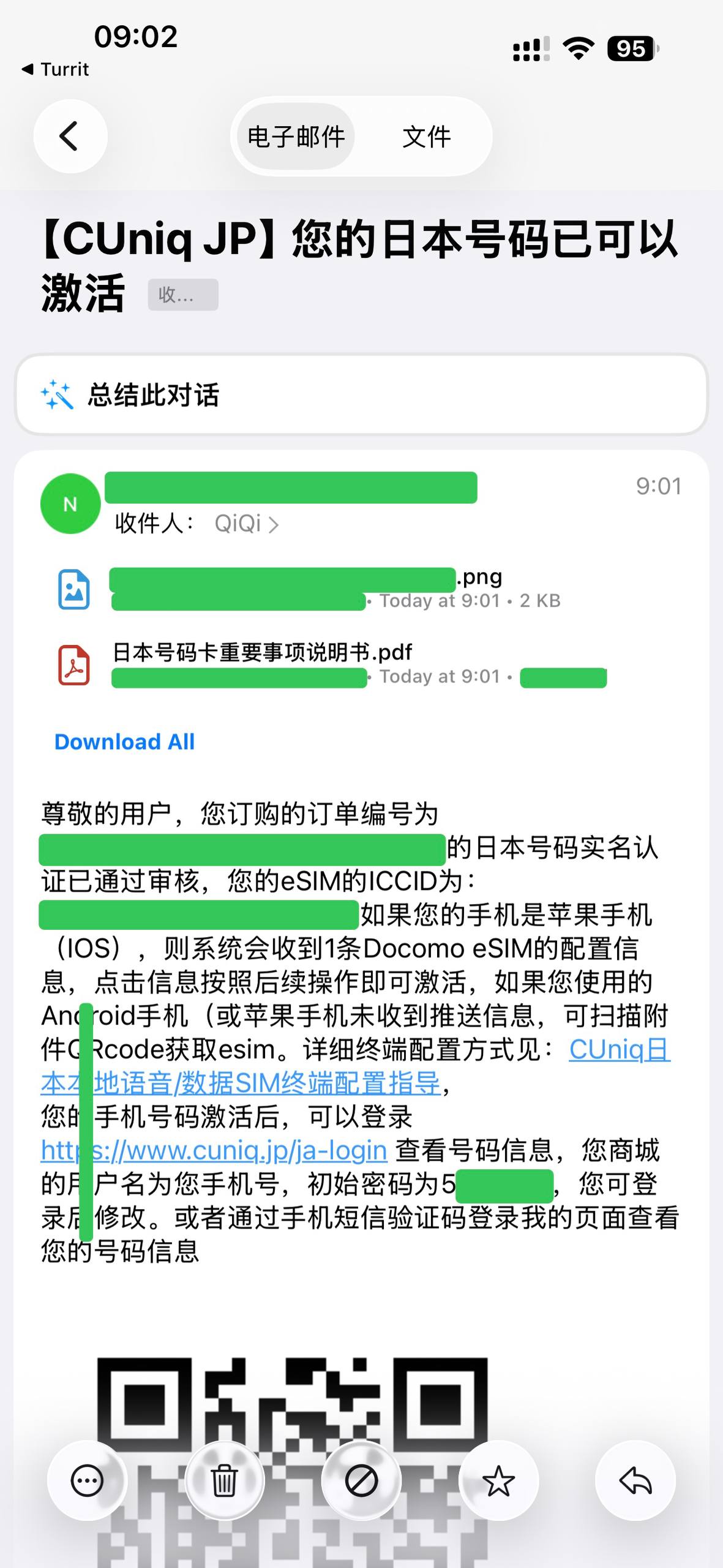Reply to this email
This screenshot has height=1568, width=723.
tap(635, 1481)
